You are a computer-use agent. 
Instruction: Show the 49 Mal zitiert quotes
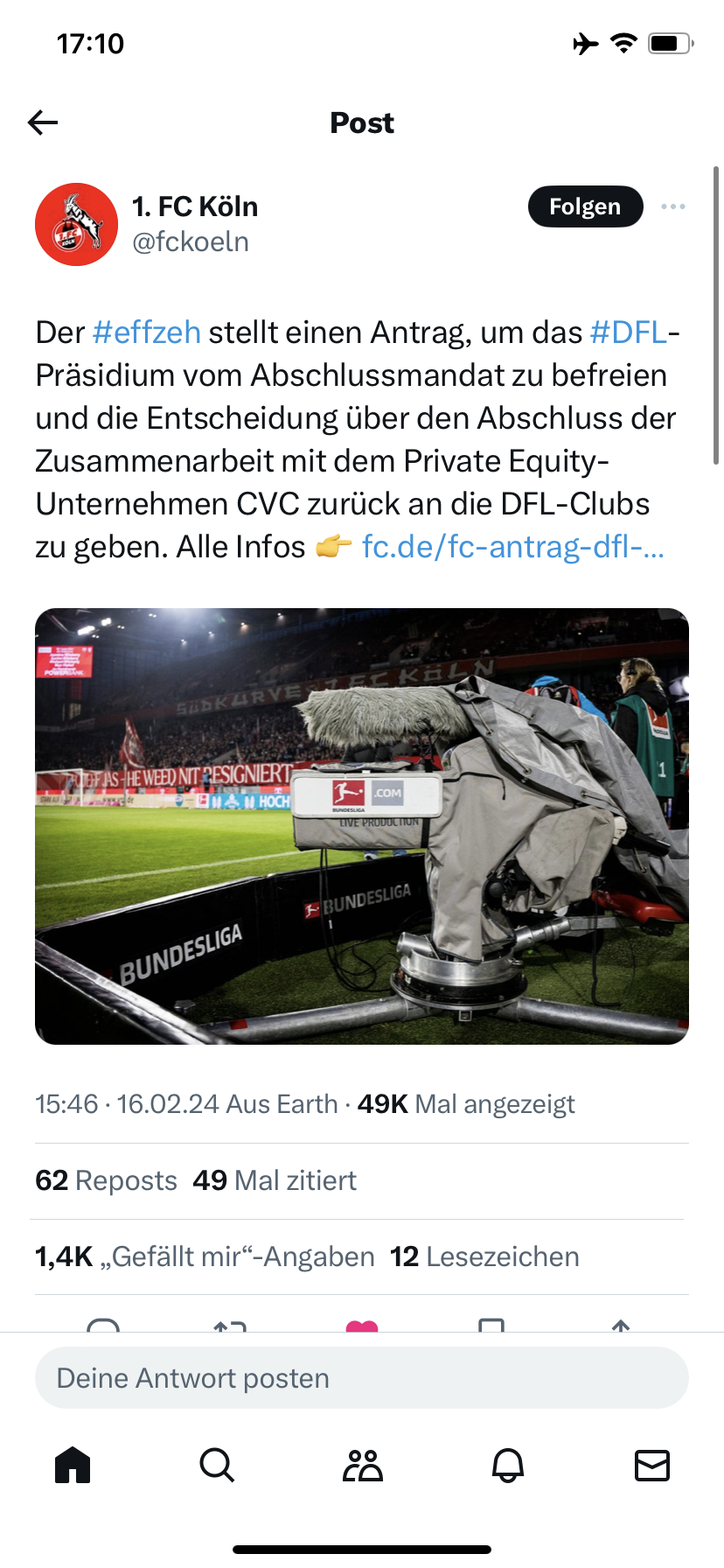(x=275, y=1180)
